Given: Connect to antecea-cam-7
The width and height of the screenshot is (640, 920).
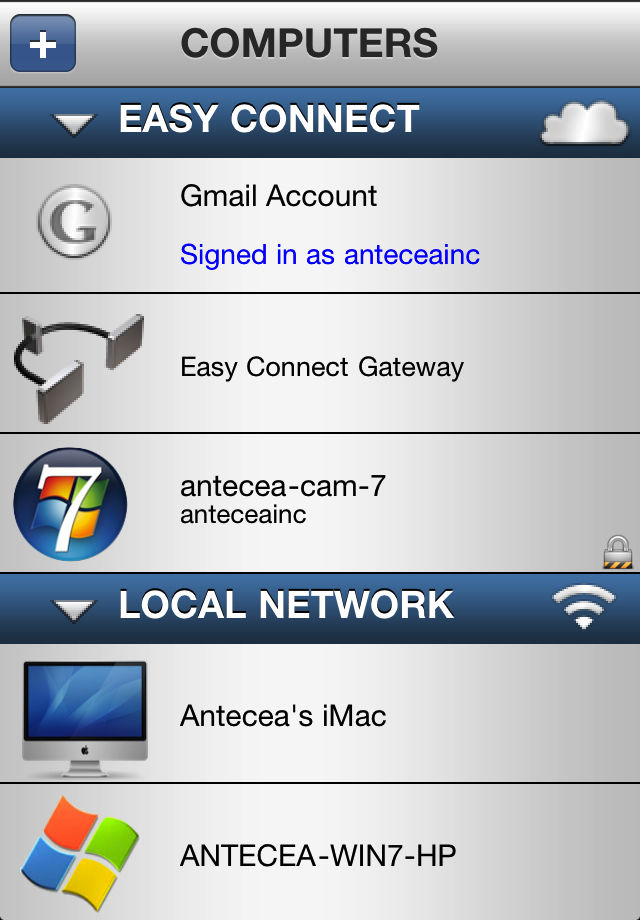Looking at the screenshot, I should pos(320,503).
